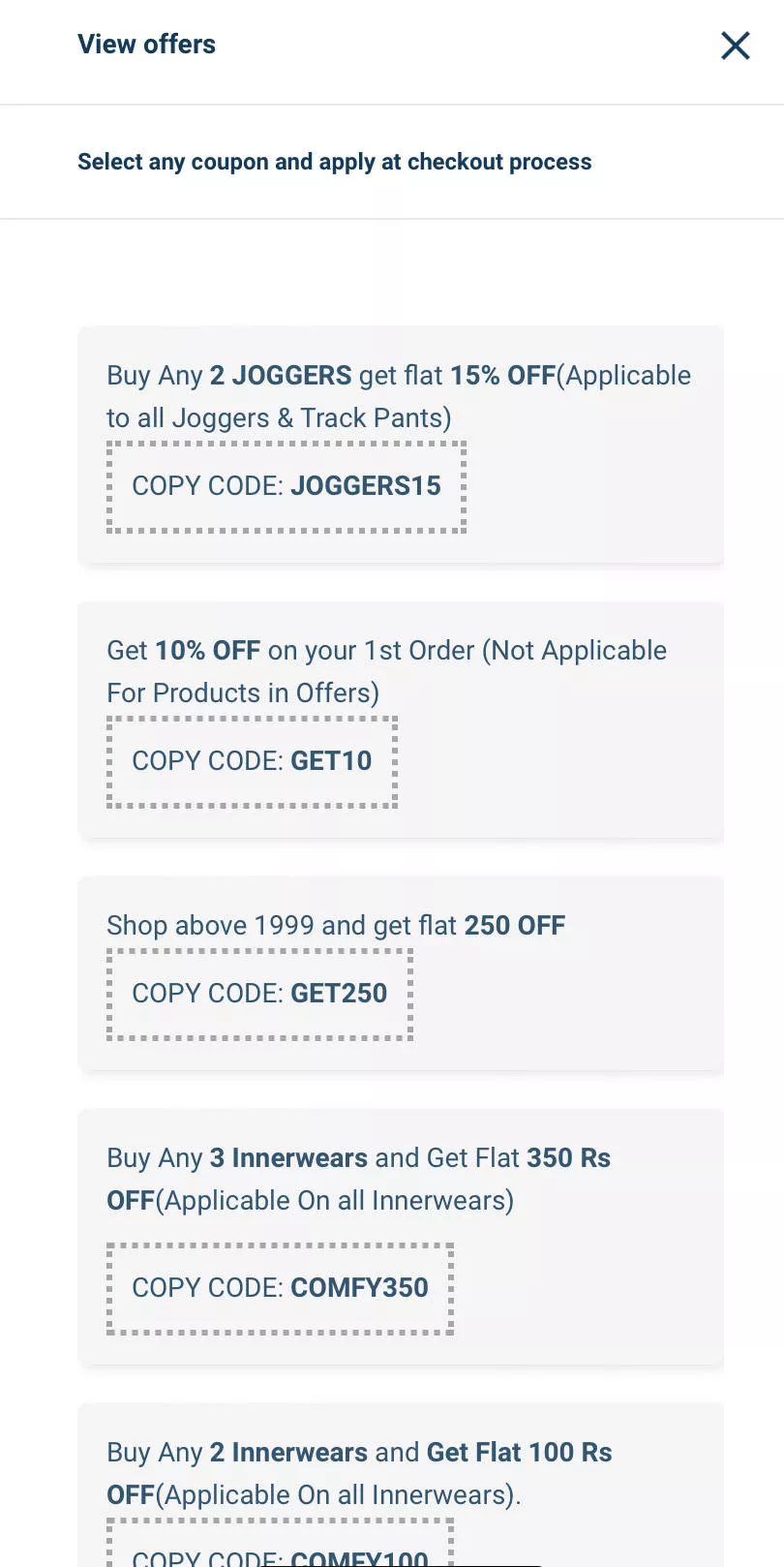Screen dimensions: 784x1567
Task: Close the View offers panel
Action: [x=735, y=46]
